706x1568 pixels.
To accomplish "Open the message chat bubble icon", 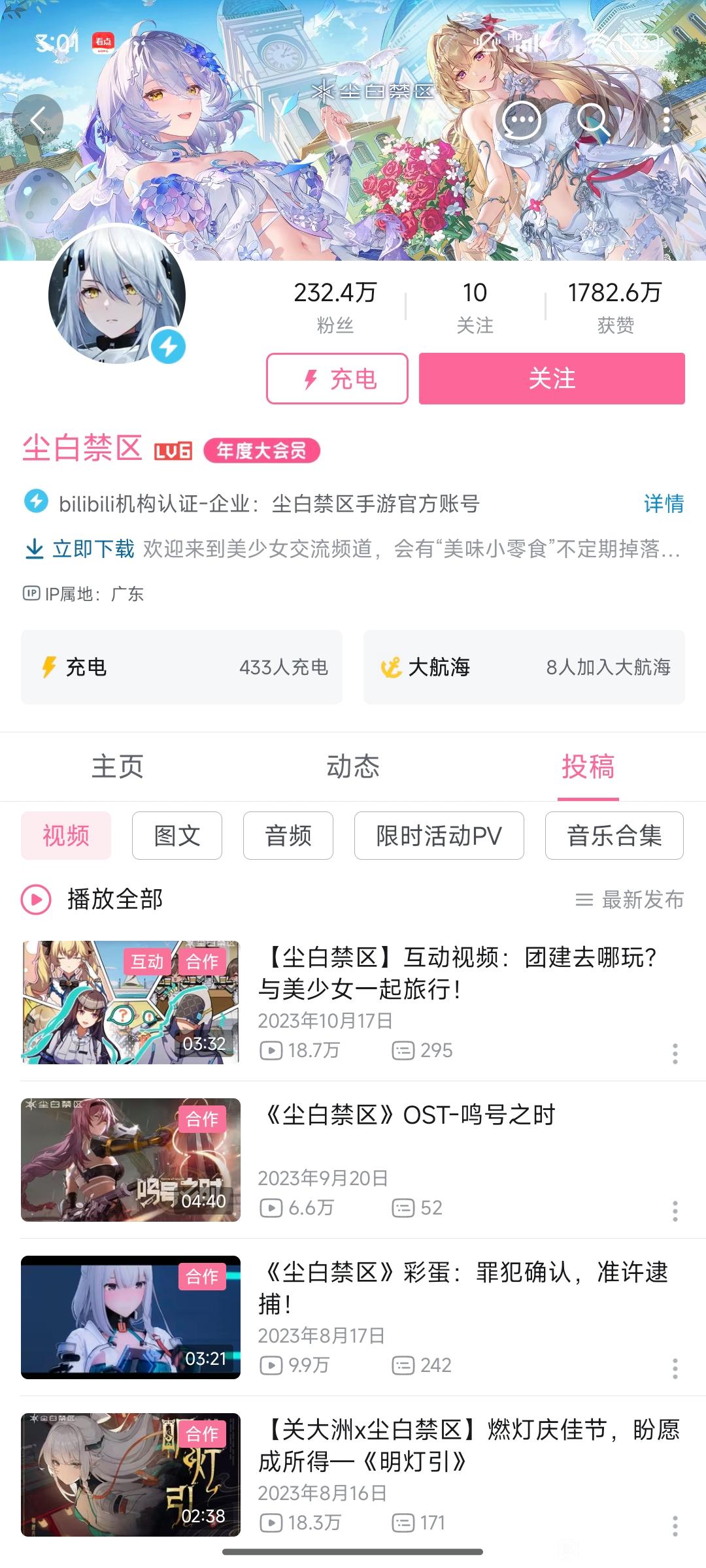I will pos(521,120).
